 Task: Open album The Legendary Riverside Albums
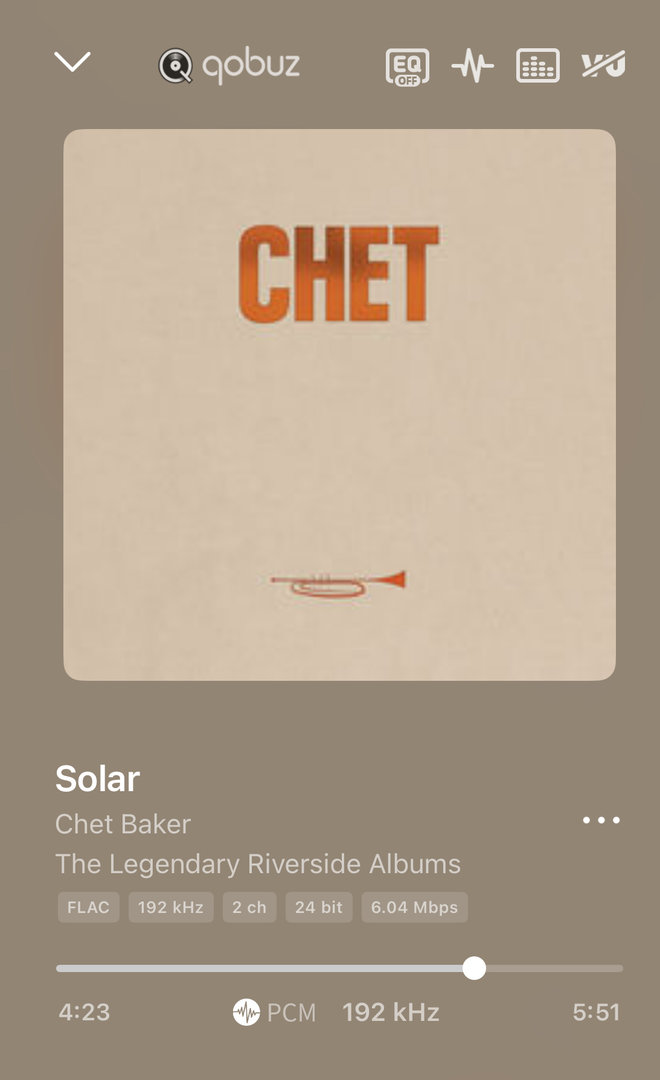click(x=258, y=864)
